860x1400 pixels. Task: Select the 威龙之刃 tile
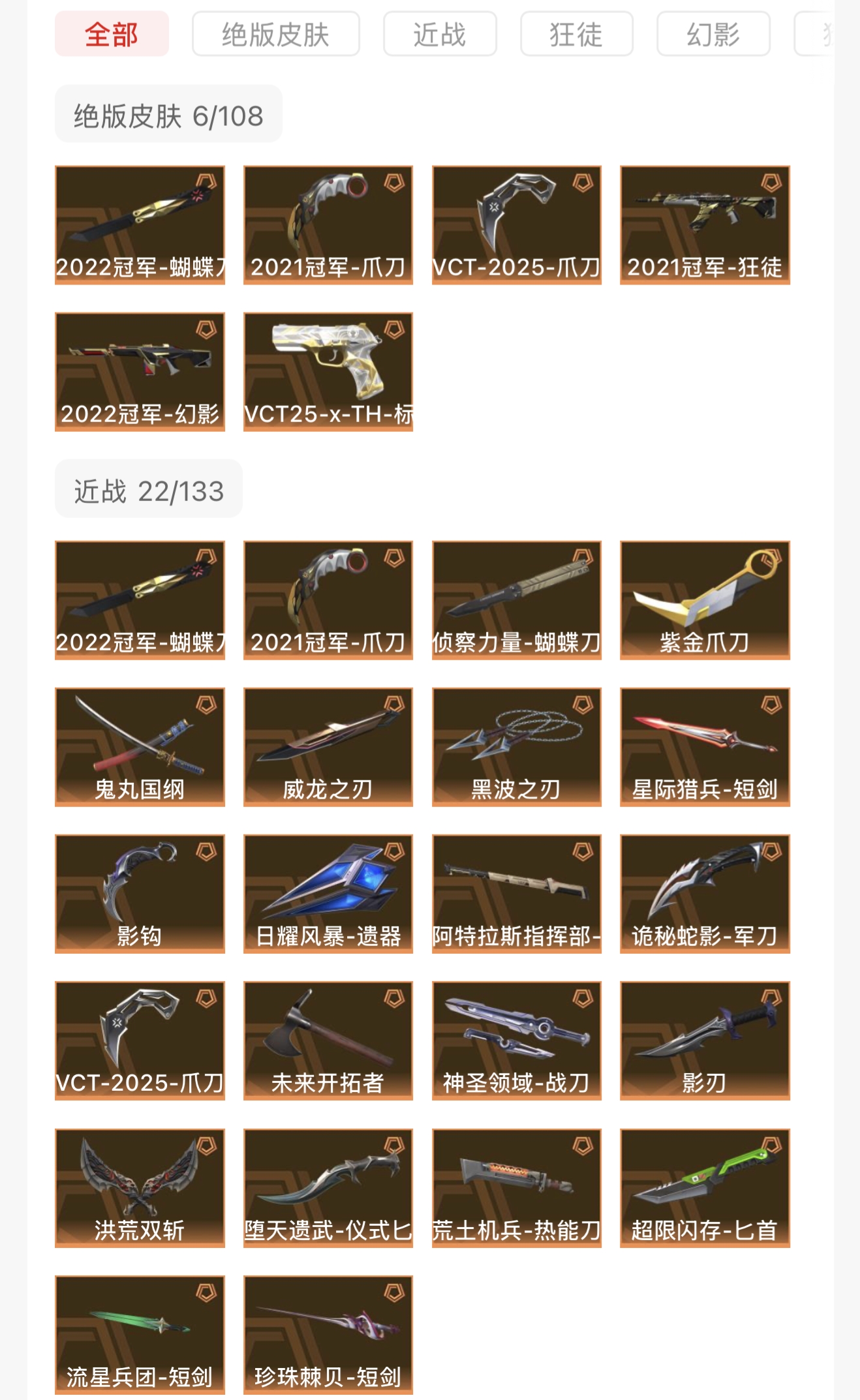pyautogui.click(x=328, y=746)
